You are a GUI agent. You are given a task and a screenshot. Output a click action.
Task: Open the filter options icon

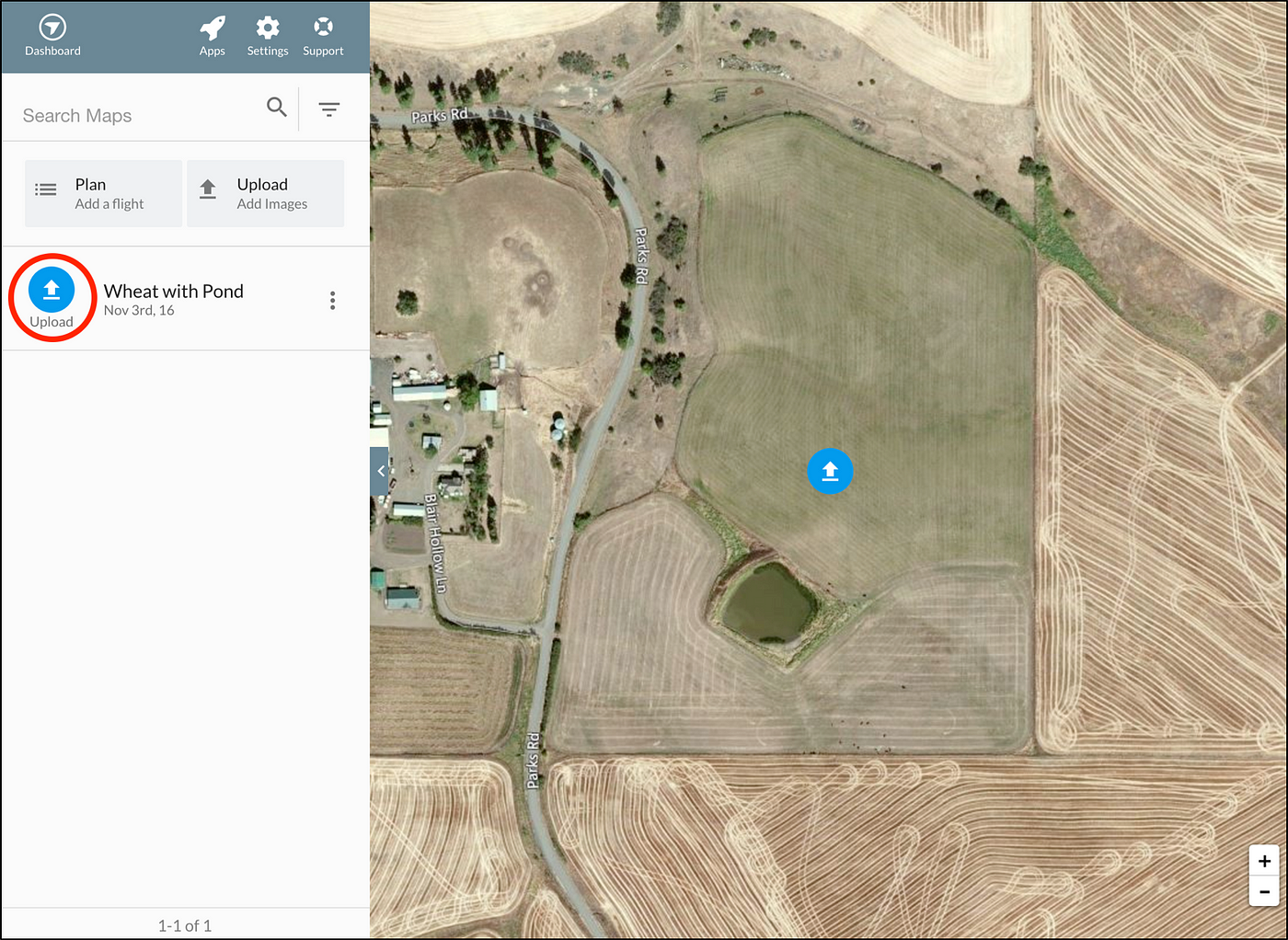tap(329, 109)
